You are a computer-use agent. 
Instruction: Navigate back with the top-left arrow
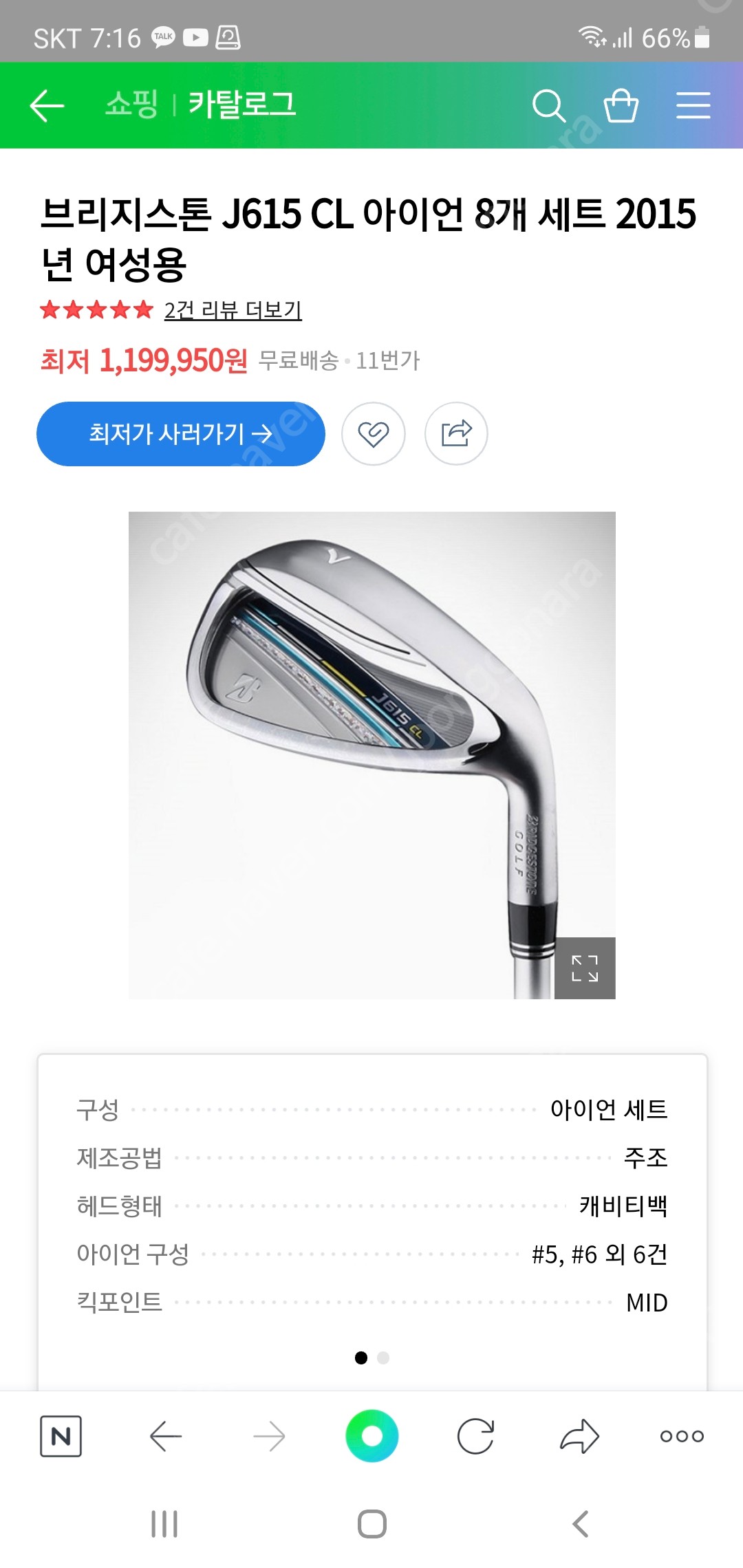46,107
